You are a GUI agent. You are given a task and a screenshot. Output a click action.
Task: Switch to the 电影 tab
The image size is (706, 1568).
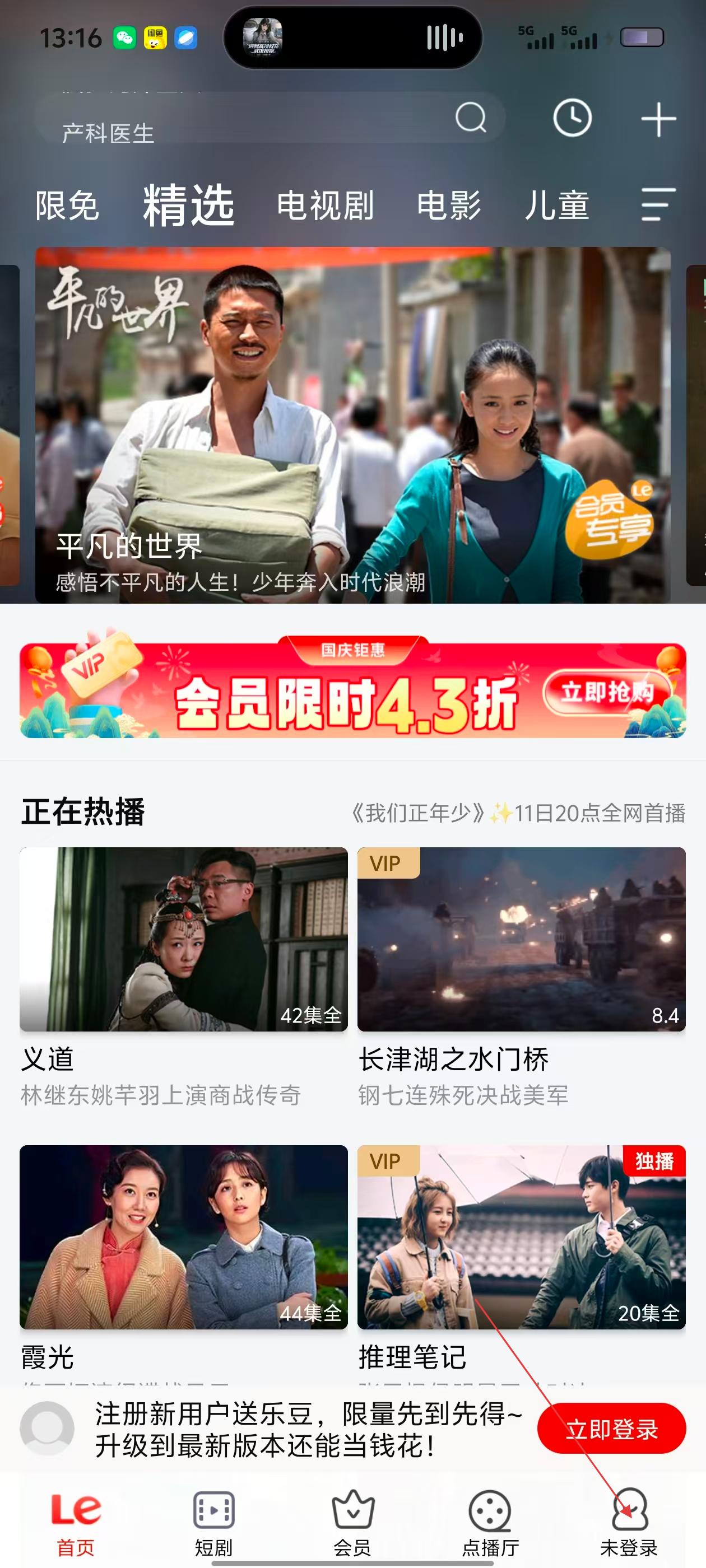tap(449, 206)
